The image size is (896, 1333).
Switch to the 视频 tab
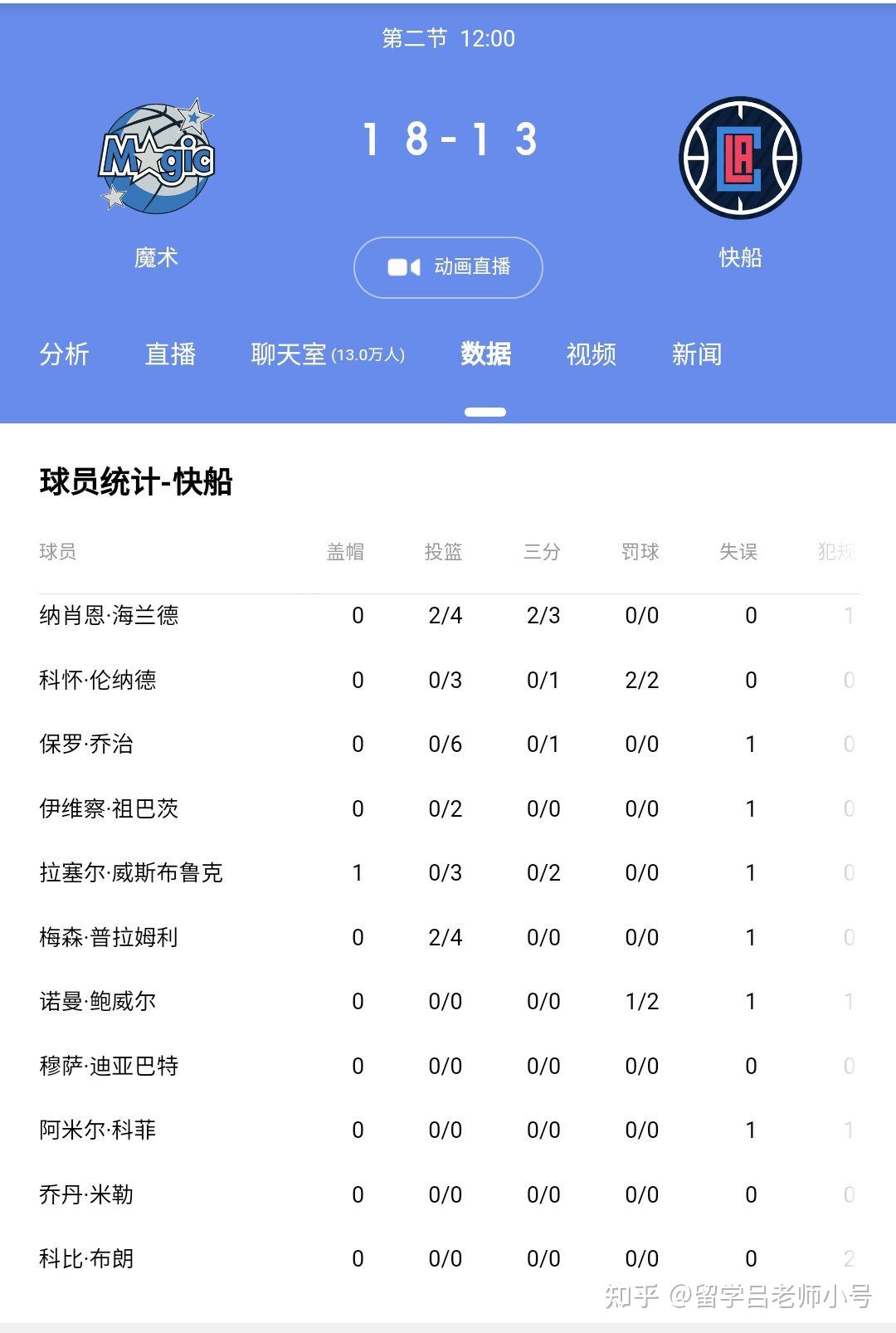coord(591,354)
